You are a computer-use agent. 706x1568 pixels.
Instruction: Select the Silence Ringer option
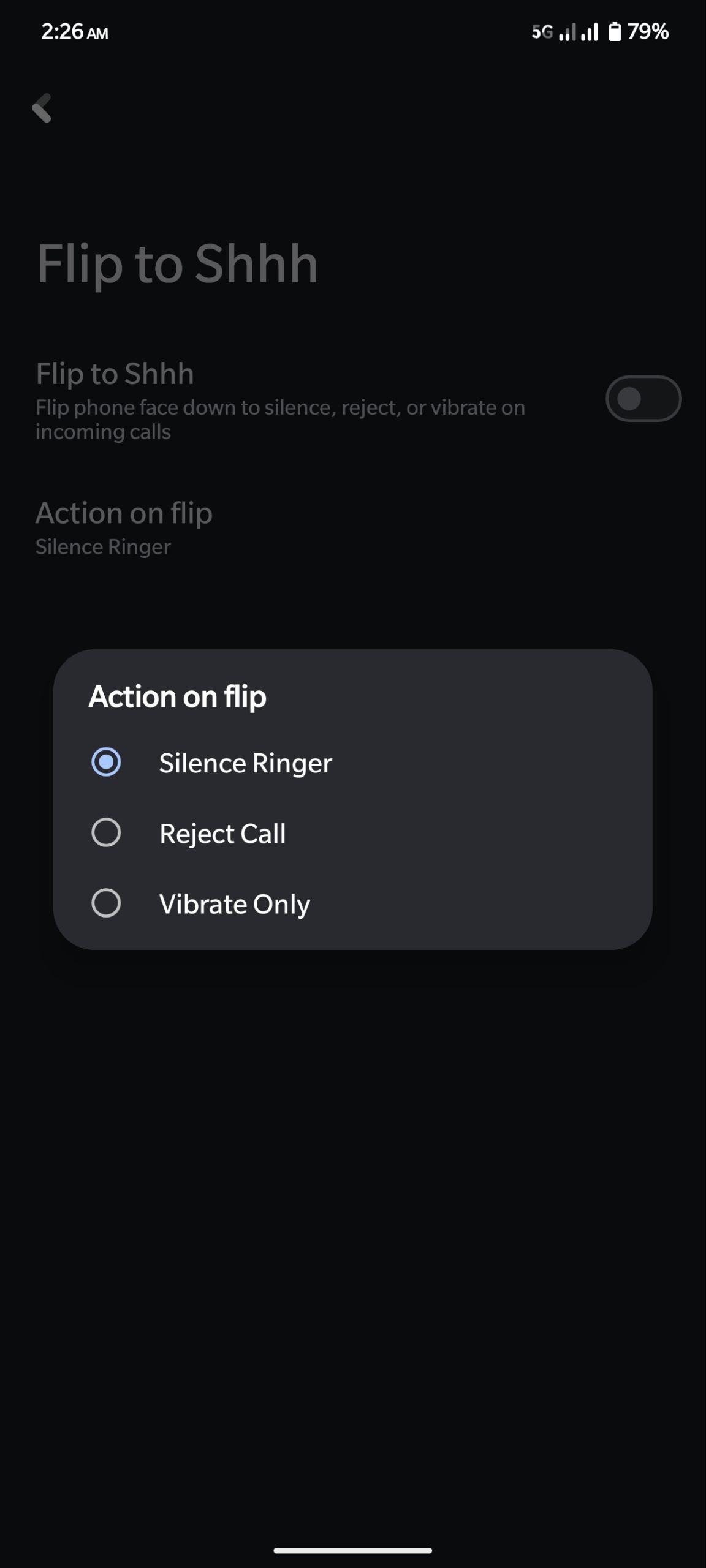click(352, 763)
